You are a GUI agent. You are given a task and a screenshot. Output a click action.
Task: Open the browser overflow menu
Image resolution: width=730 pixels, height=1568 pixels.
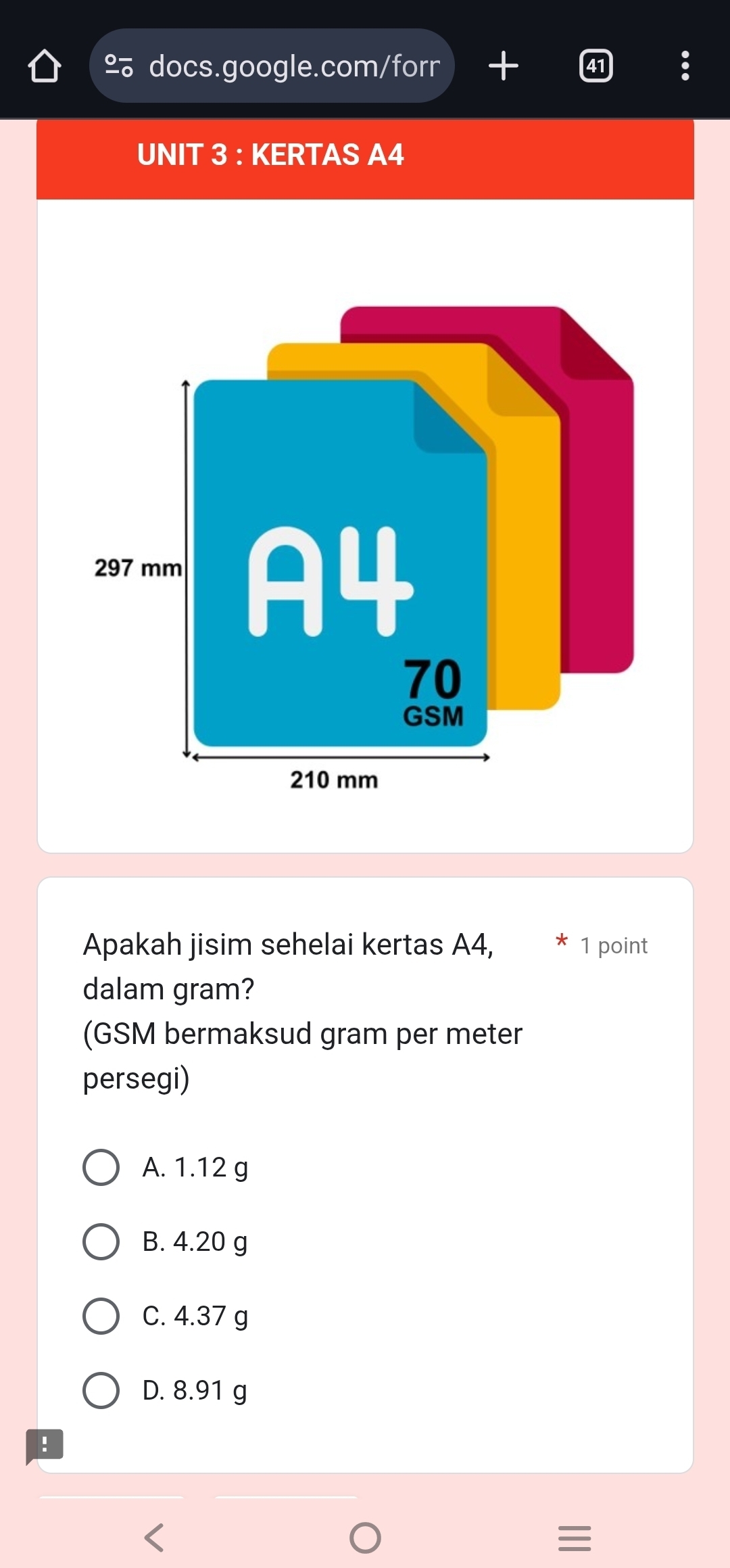(685, 66)
